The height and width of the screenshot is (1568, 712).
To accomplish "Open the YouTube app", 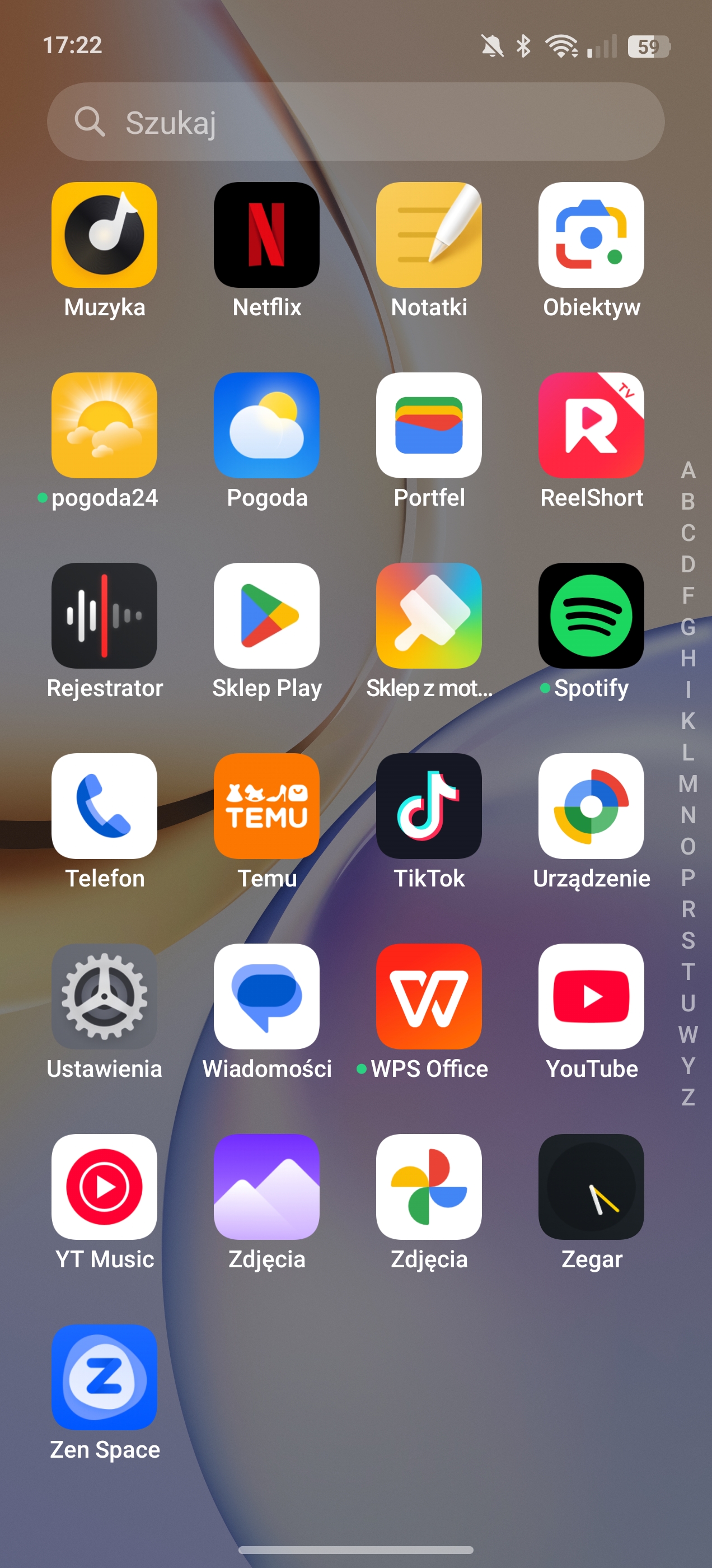I will 591,997.
